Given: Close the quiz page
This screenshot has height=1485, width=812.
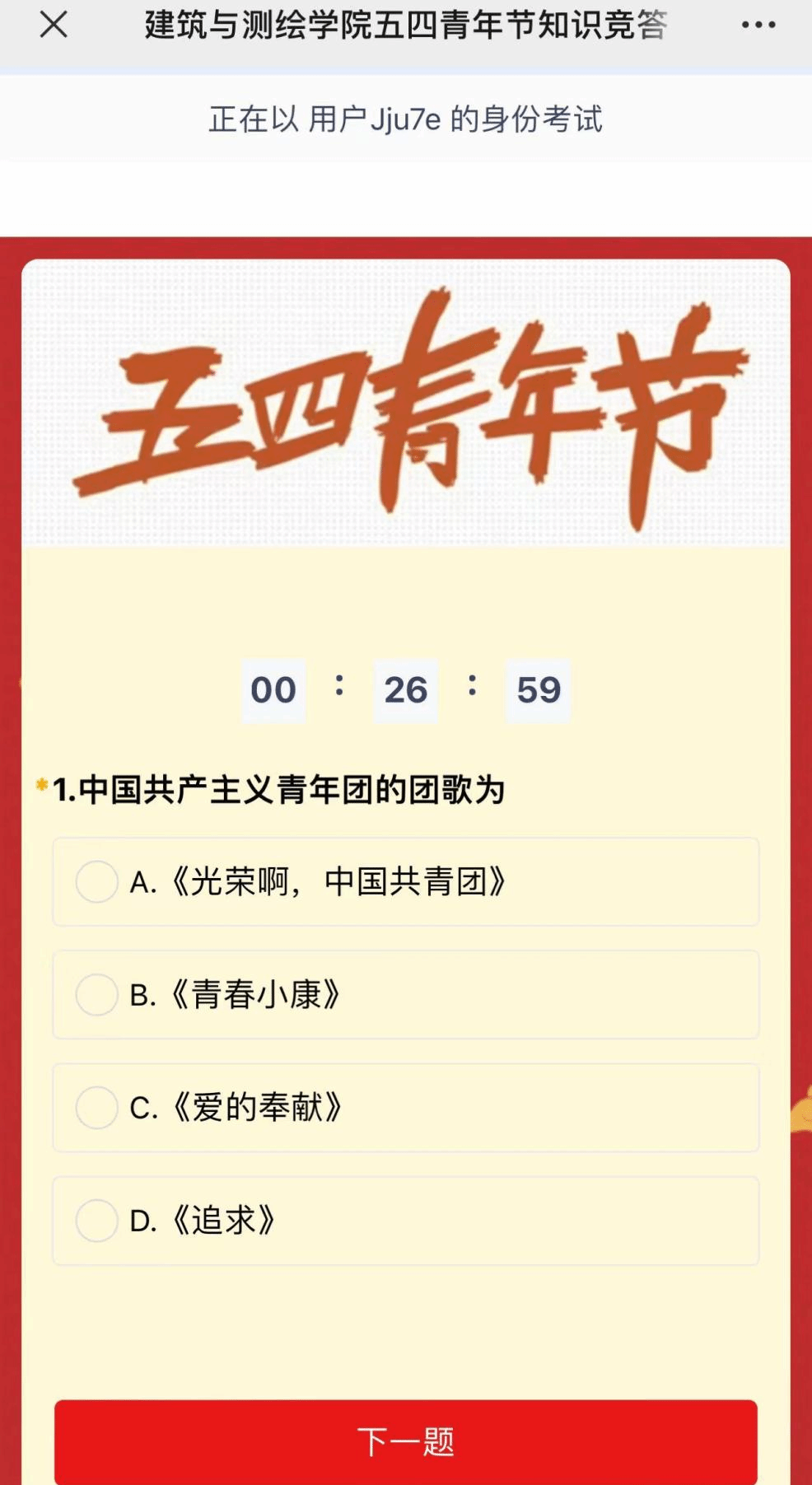Looking at the screenshot, I should click(x=54, y=26).
